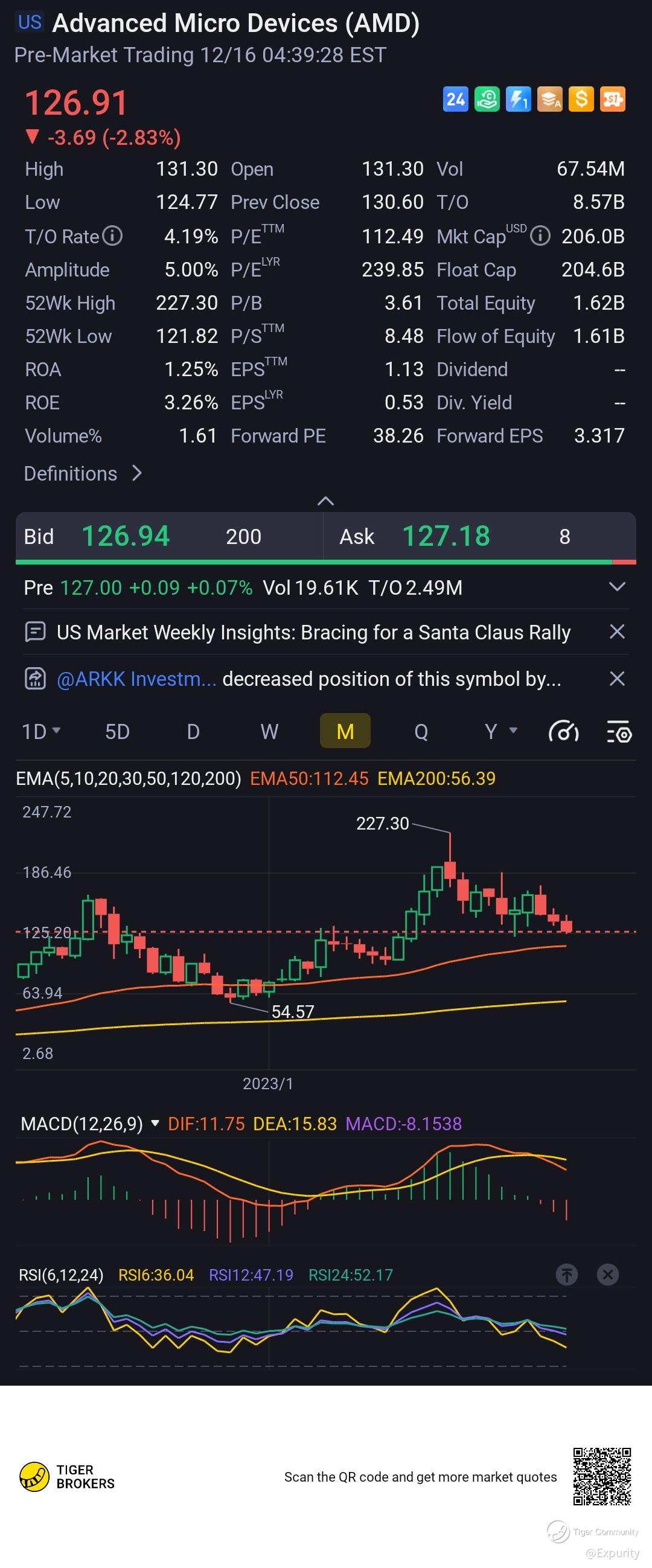Collapse the stock details panel
This screenshot has height=1568, width=652.
point(325,501)
